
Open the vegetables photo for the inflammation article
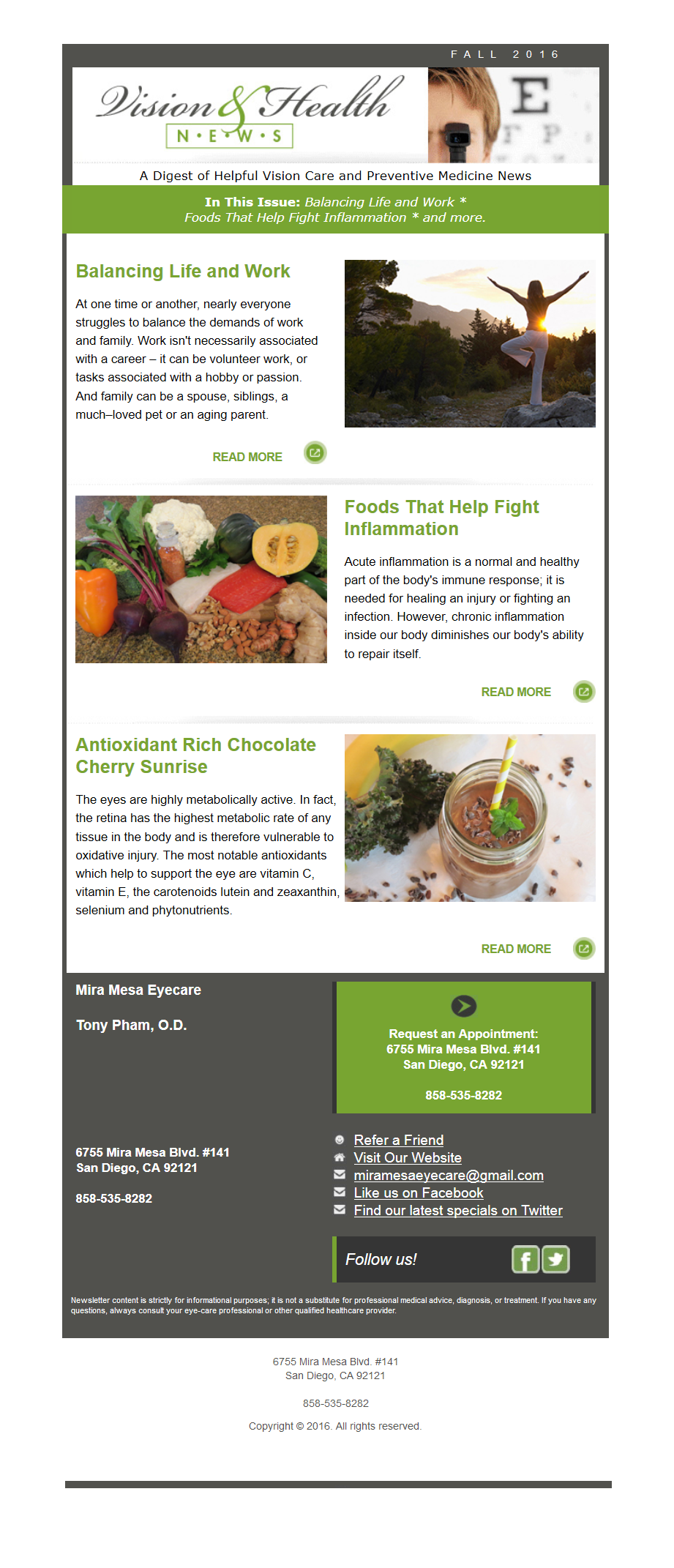[x=201, y=579]
